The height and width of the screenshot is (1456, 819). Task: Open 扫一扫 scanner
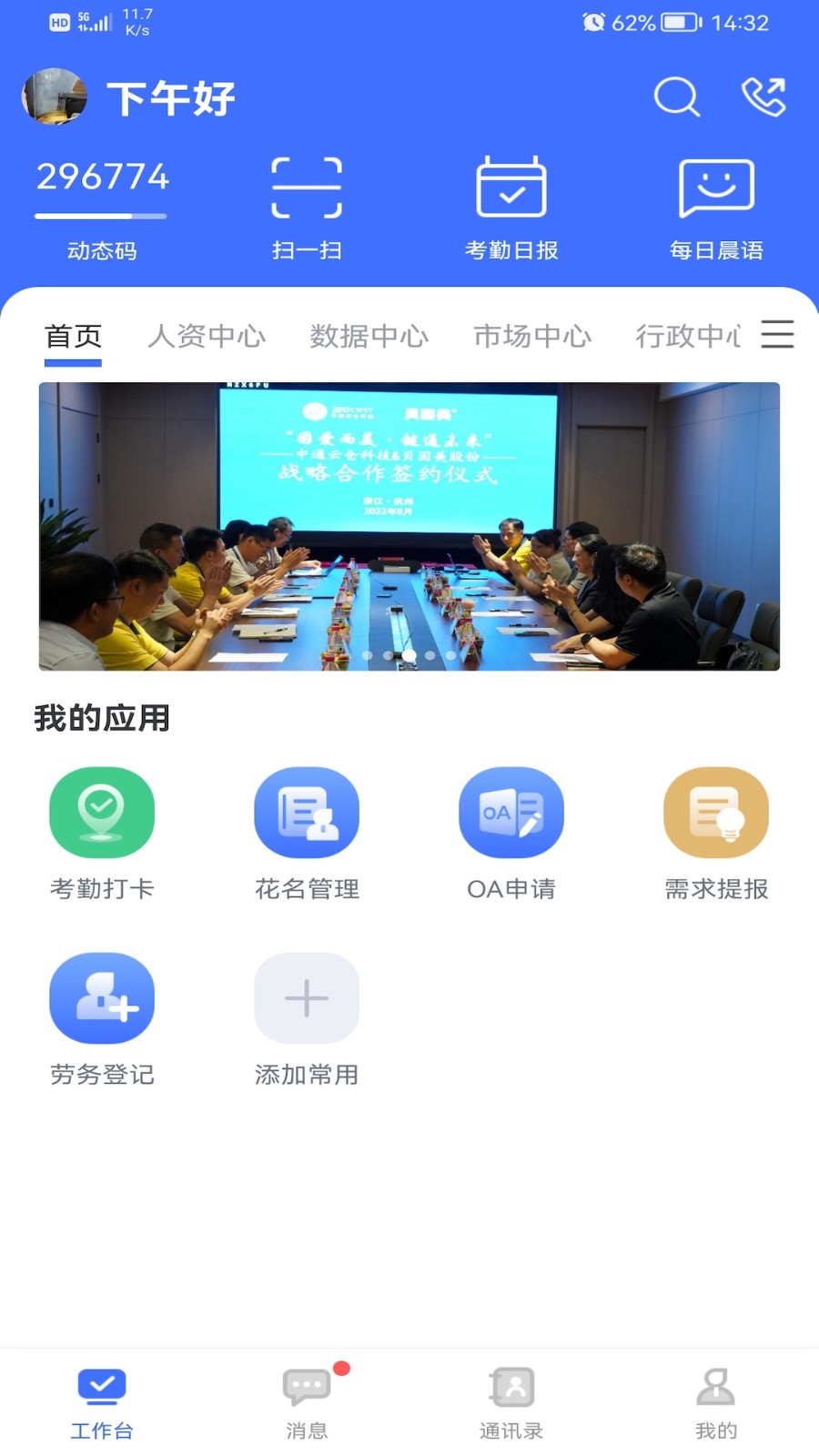click(307, 206)
